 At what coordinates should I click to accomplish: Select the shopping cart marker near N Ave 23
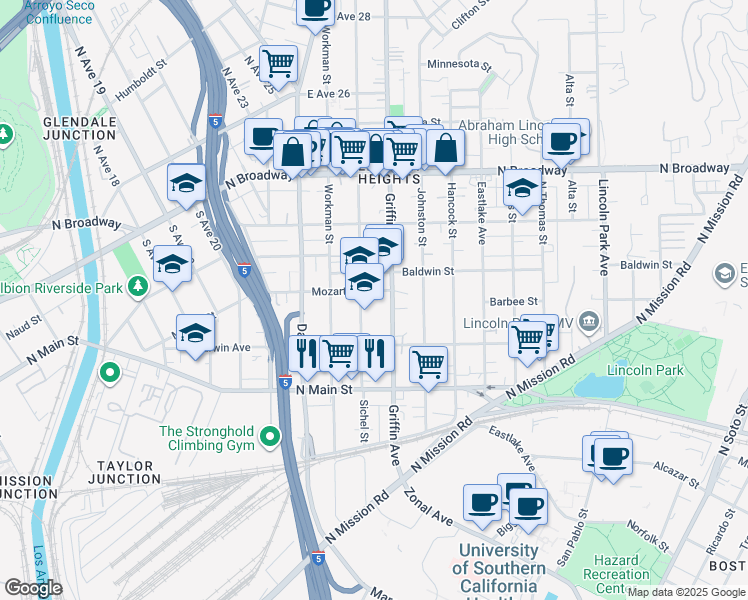279,63
